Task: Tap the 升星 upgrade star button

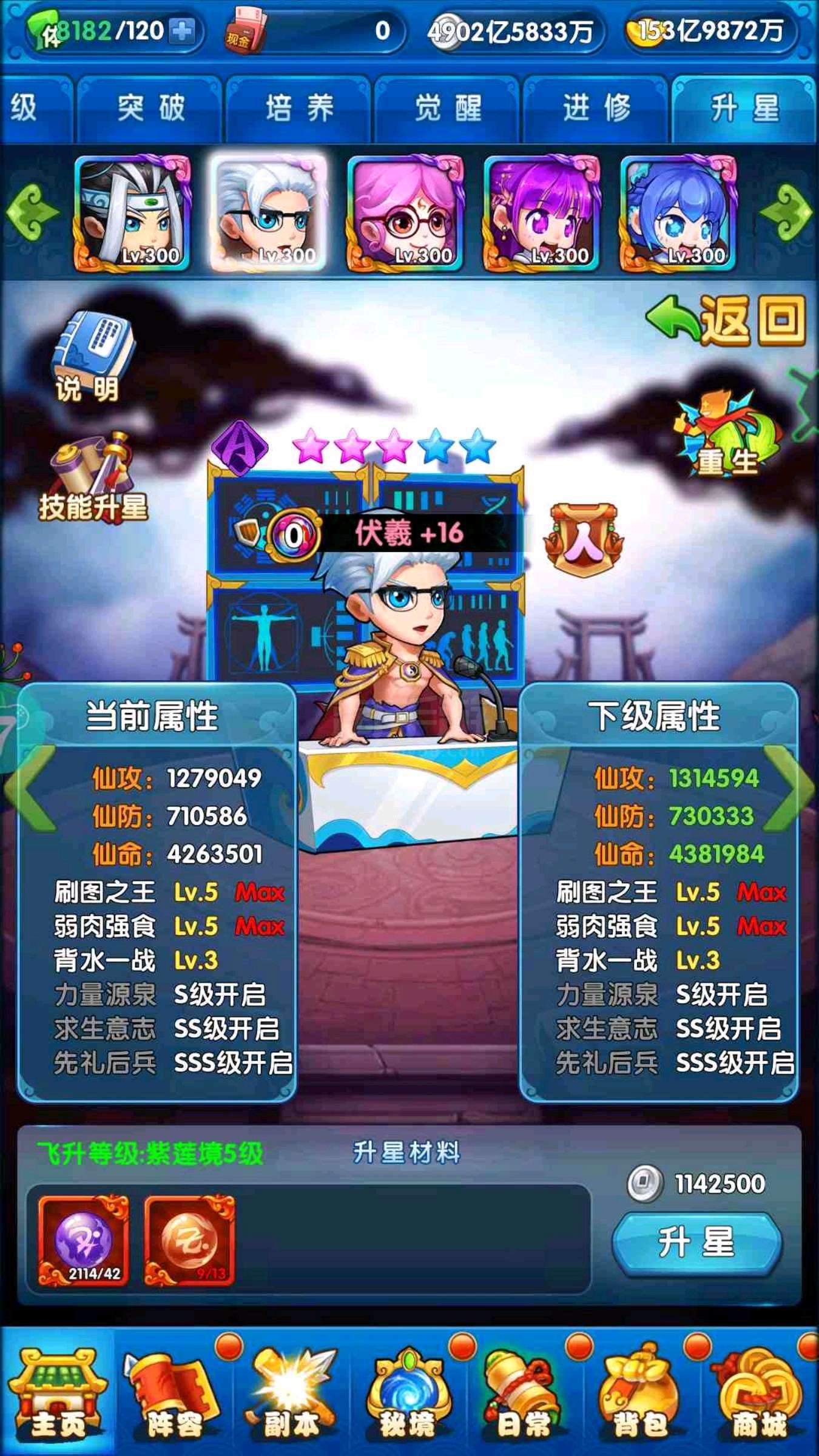Action: point(697,1241)
